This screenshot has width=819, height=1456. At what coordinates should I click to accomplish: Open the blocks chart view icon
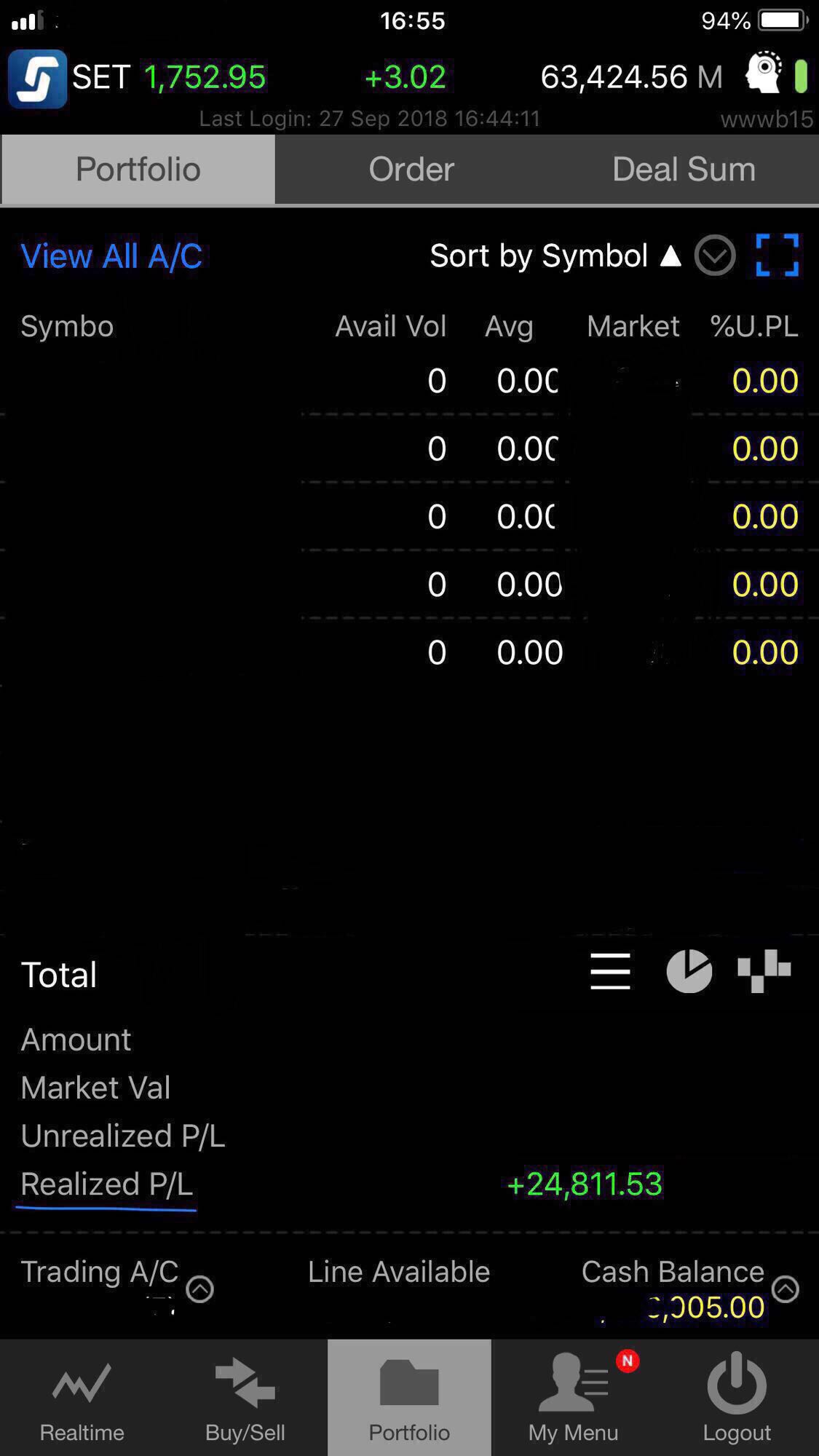coord(764,971)
